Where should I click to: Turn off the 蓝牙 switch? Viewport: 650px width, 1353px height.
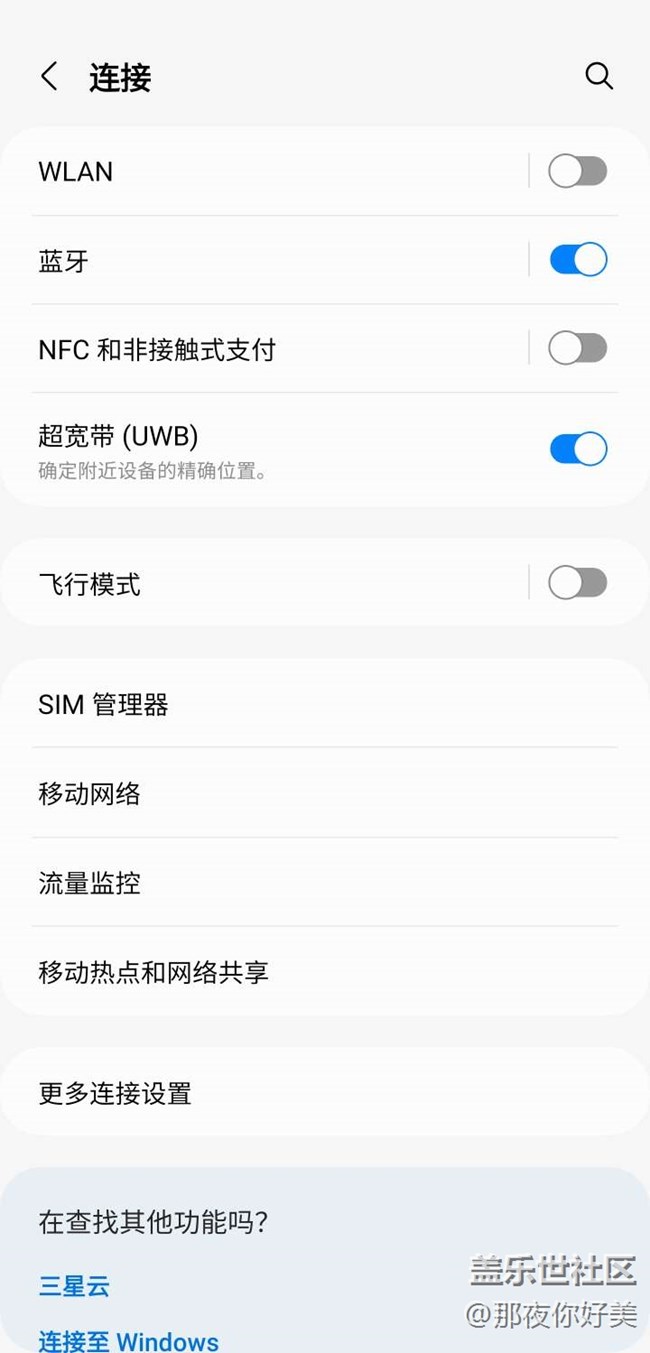pyautogui.click(x=578, y=260)
